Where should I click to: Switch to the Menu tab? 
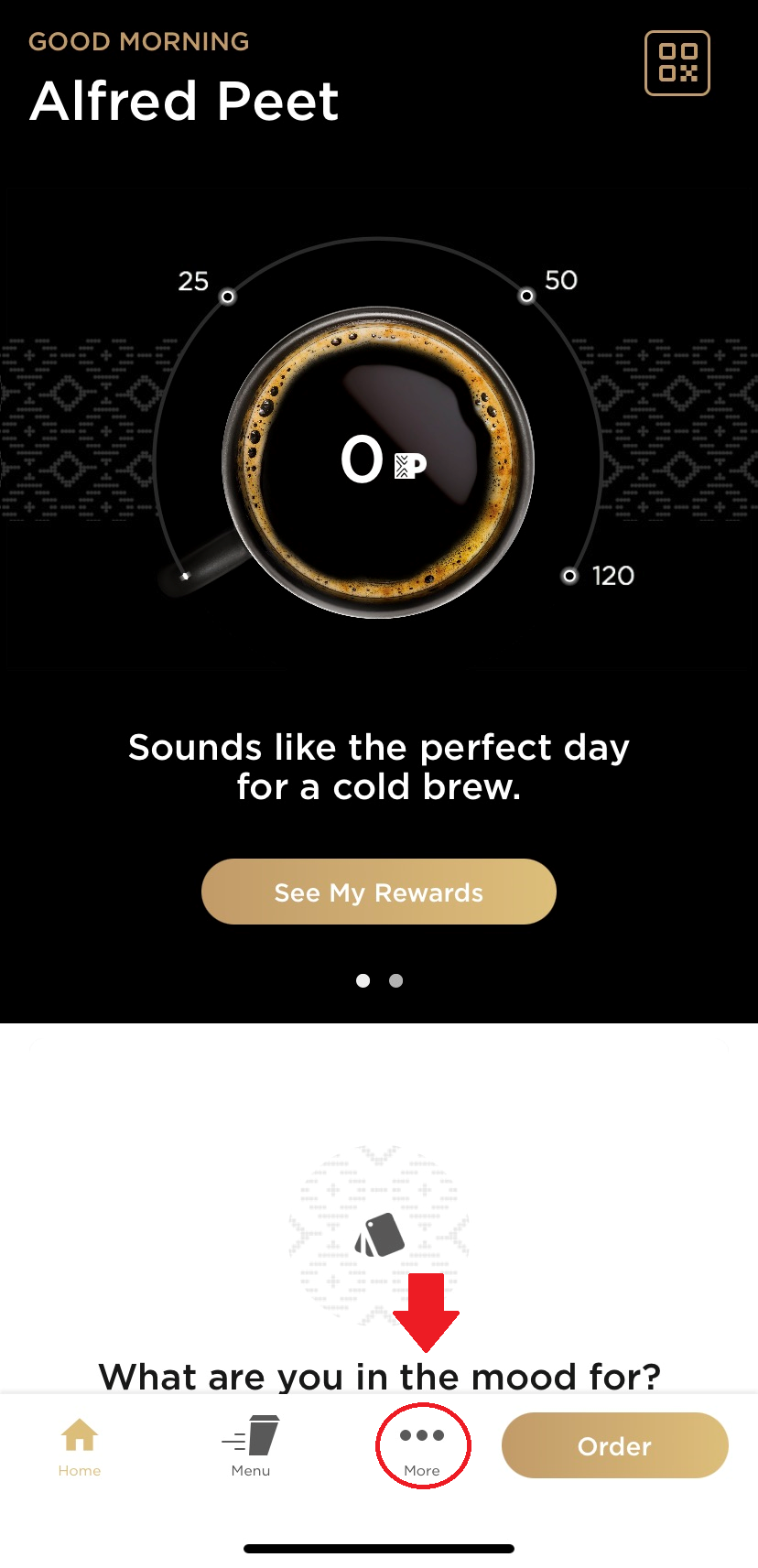(251, 1446)
